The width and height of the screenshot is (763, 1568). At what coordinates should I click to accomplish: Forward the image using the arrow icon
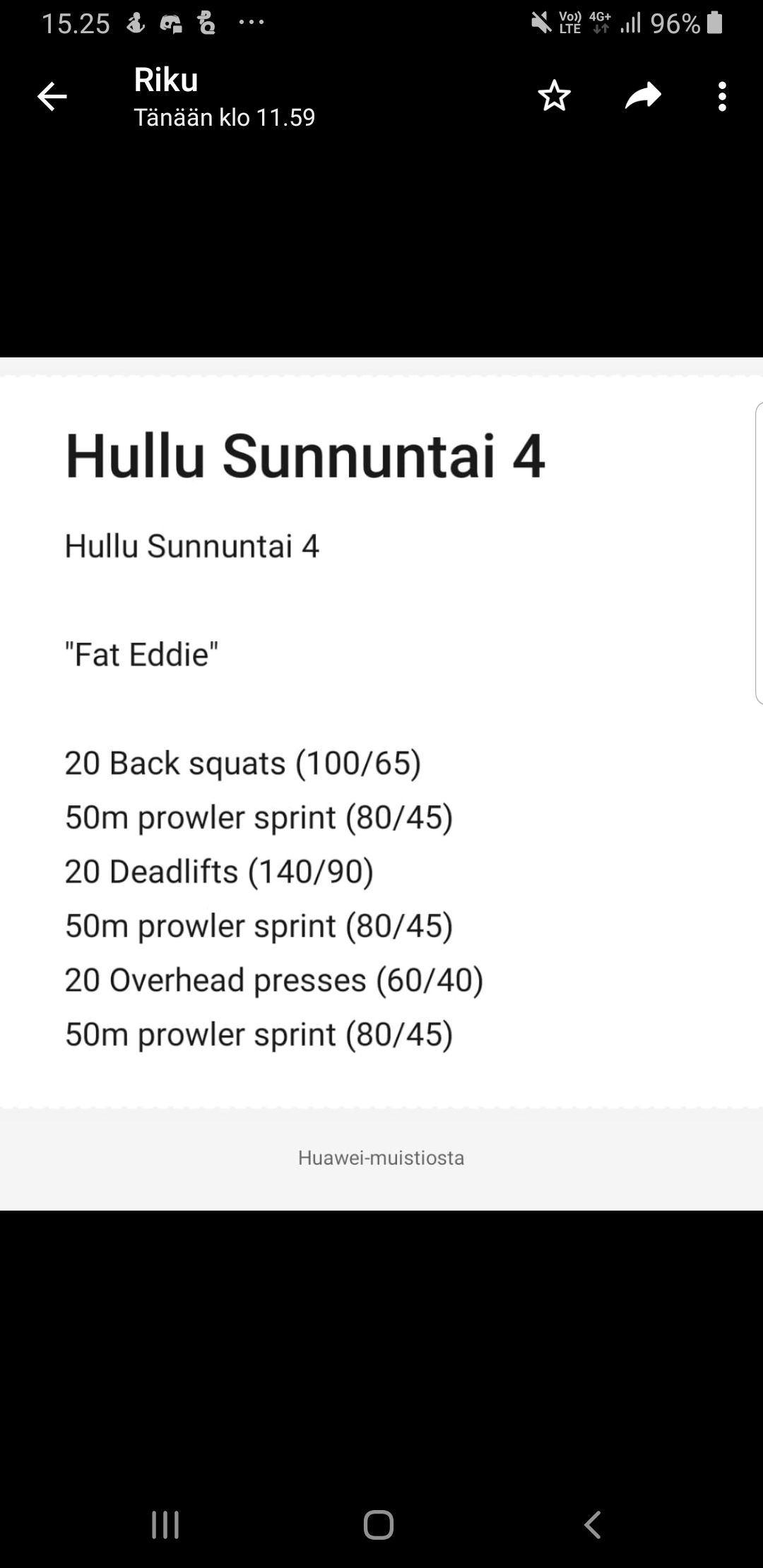tap(643, 96)
